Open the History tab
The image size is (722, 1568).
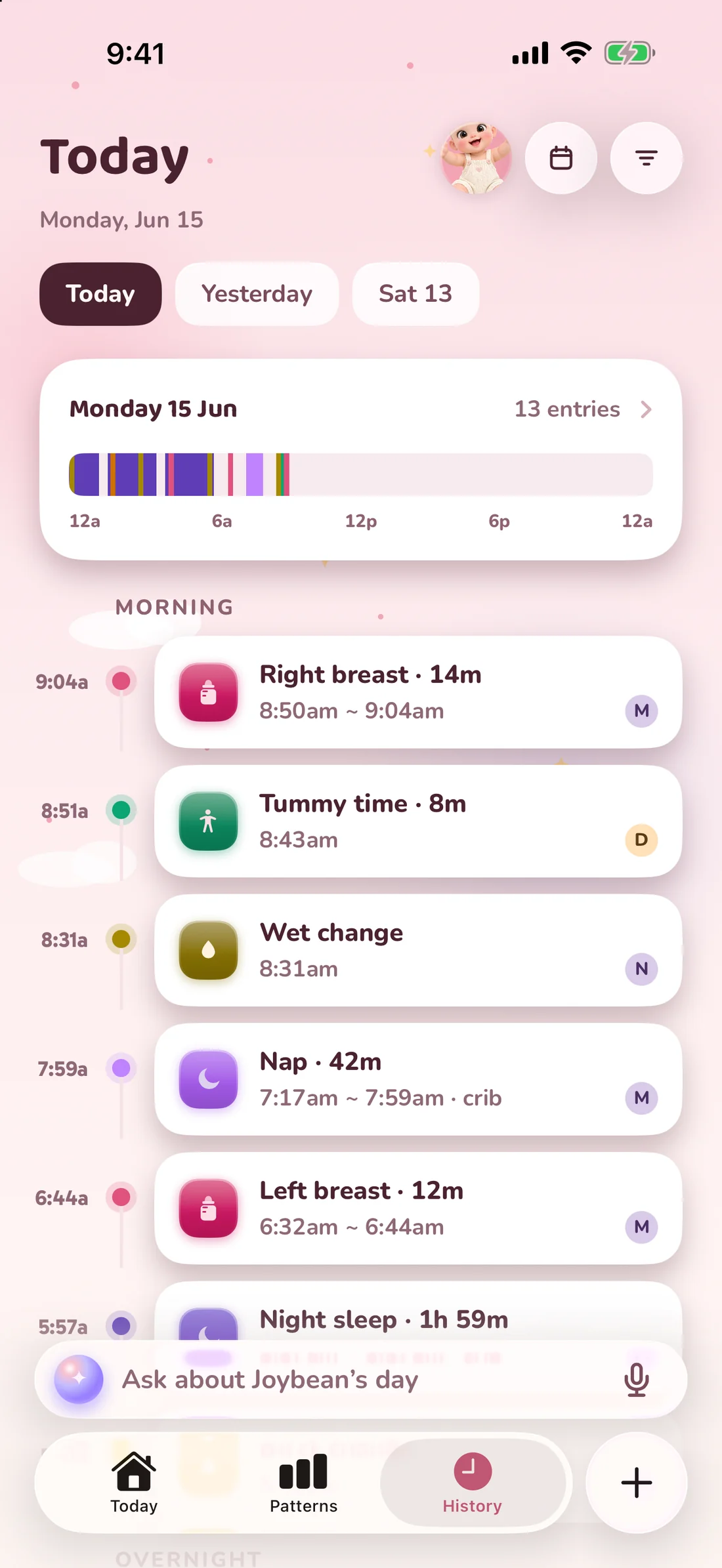(473, 1483)
